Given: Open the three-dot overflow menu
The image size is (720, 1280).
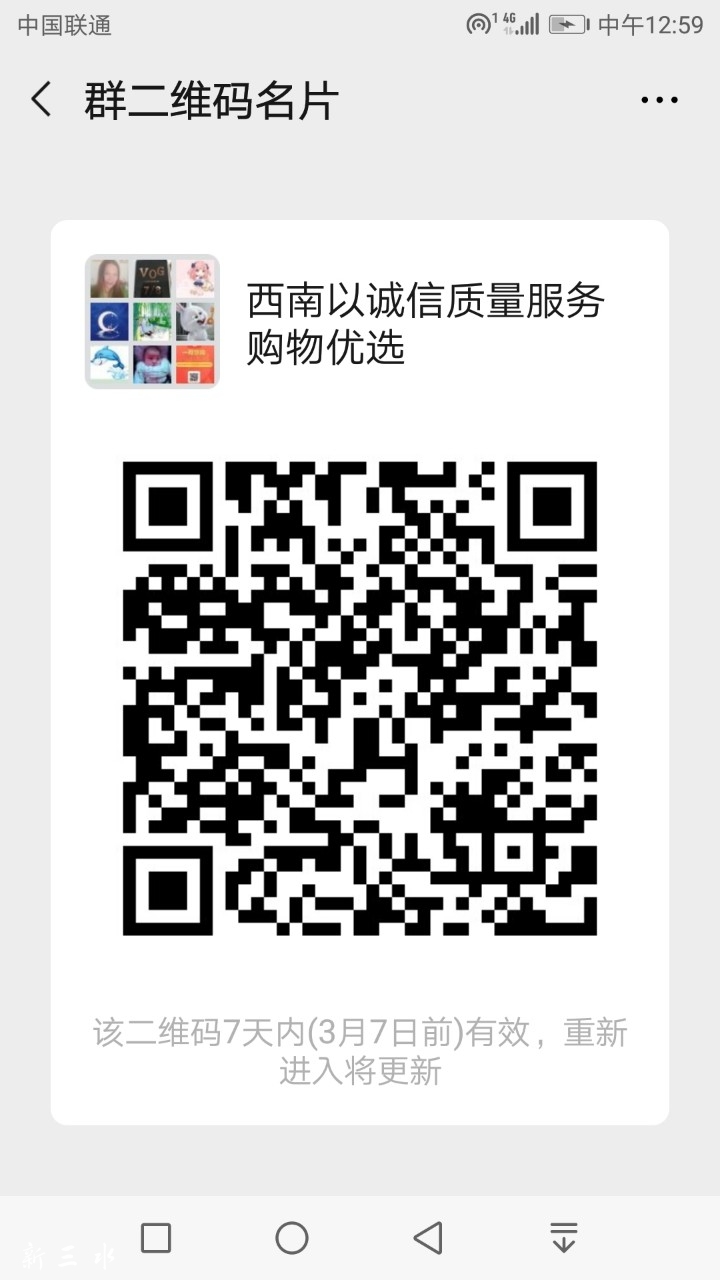Looking at the screenshot, I should point(659,100).
